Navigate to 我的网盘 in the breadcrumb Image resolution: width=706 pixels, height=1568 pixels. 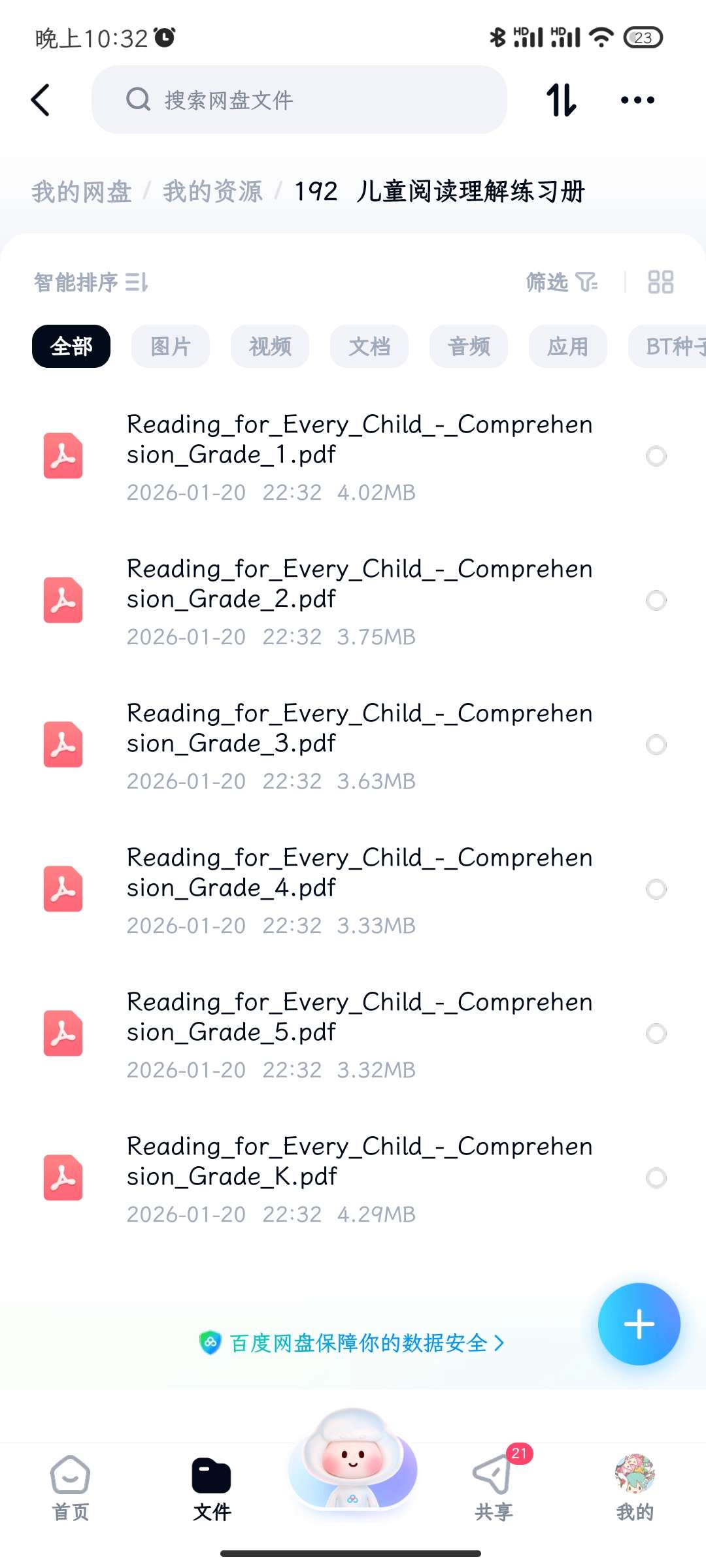(82, 191)
